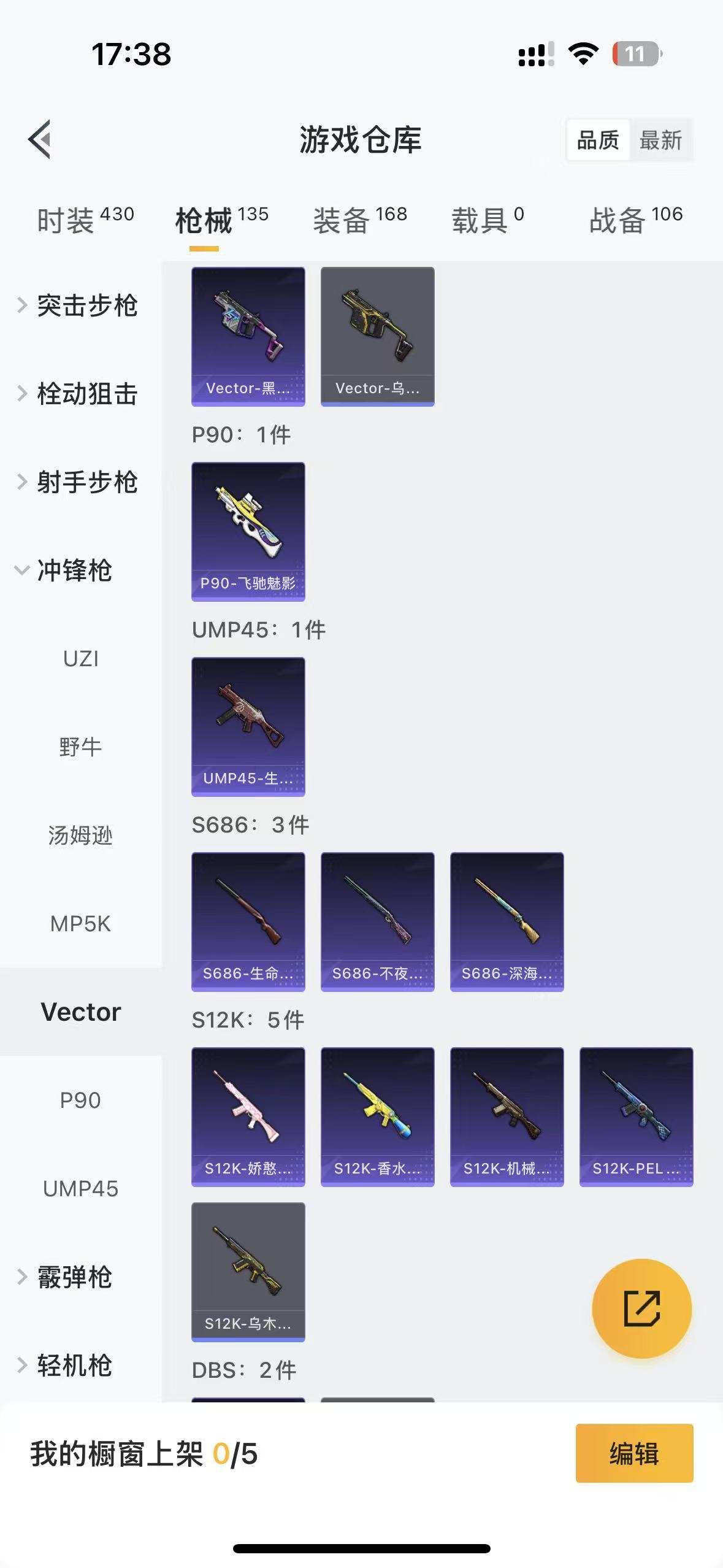This screenshot has width=723, height=1568.
Task: Select P90 in the sidebar
Action: (80, 1100)
